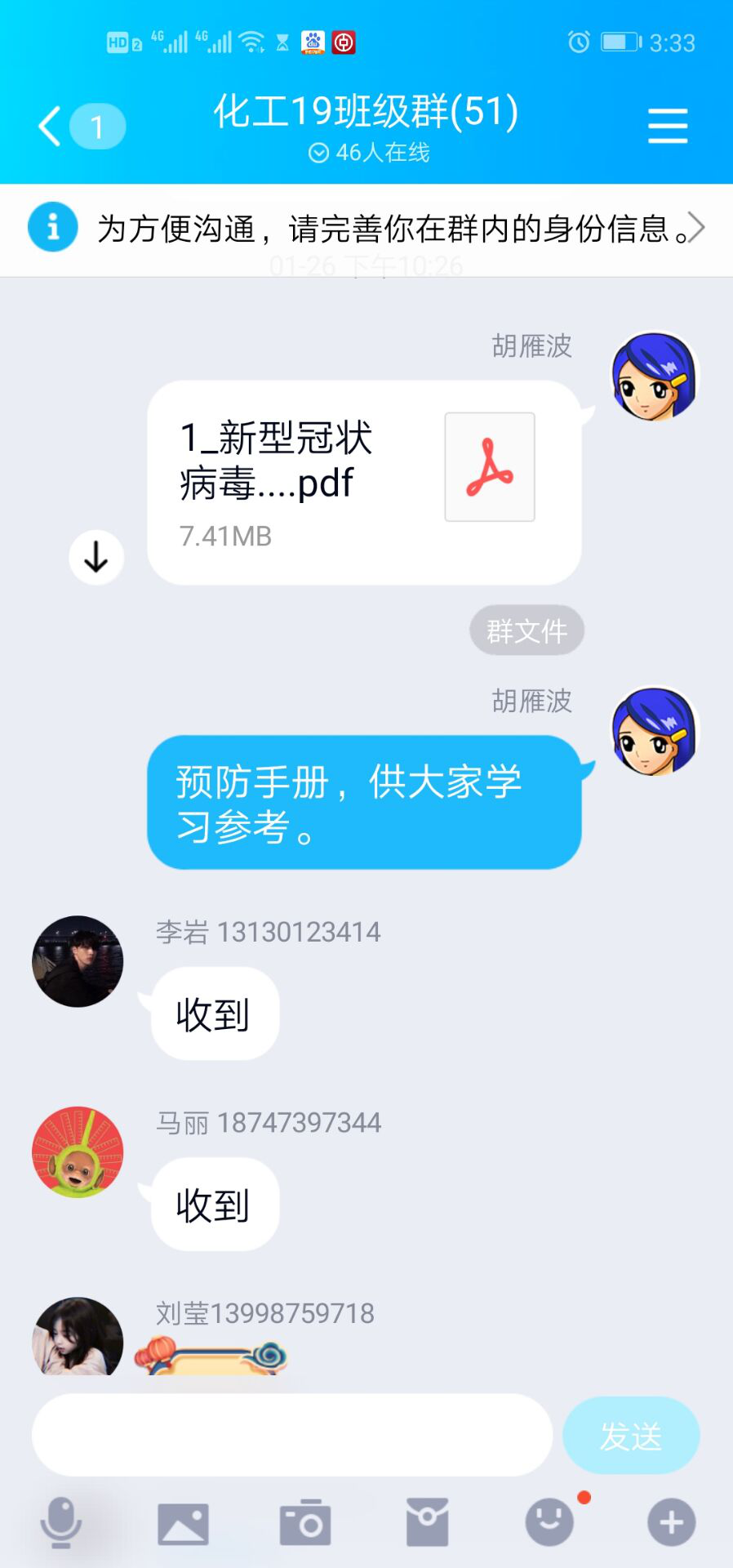
Task: Open 刘莹's avatar profile
Action: point(78,1337)
